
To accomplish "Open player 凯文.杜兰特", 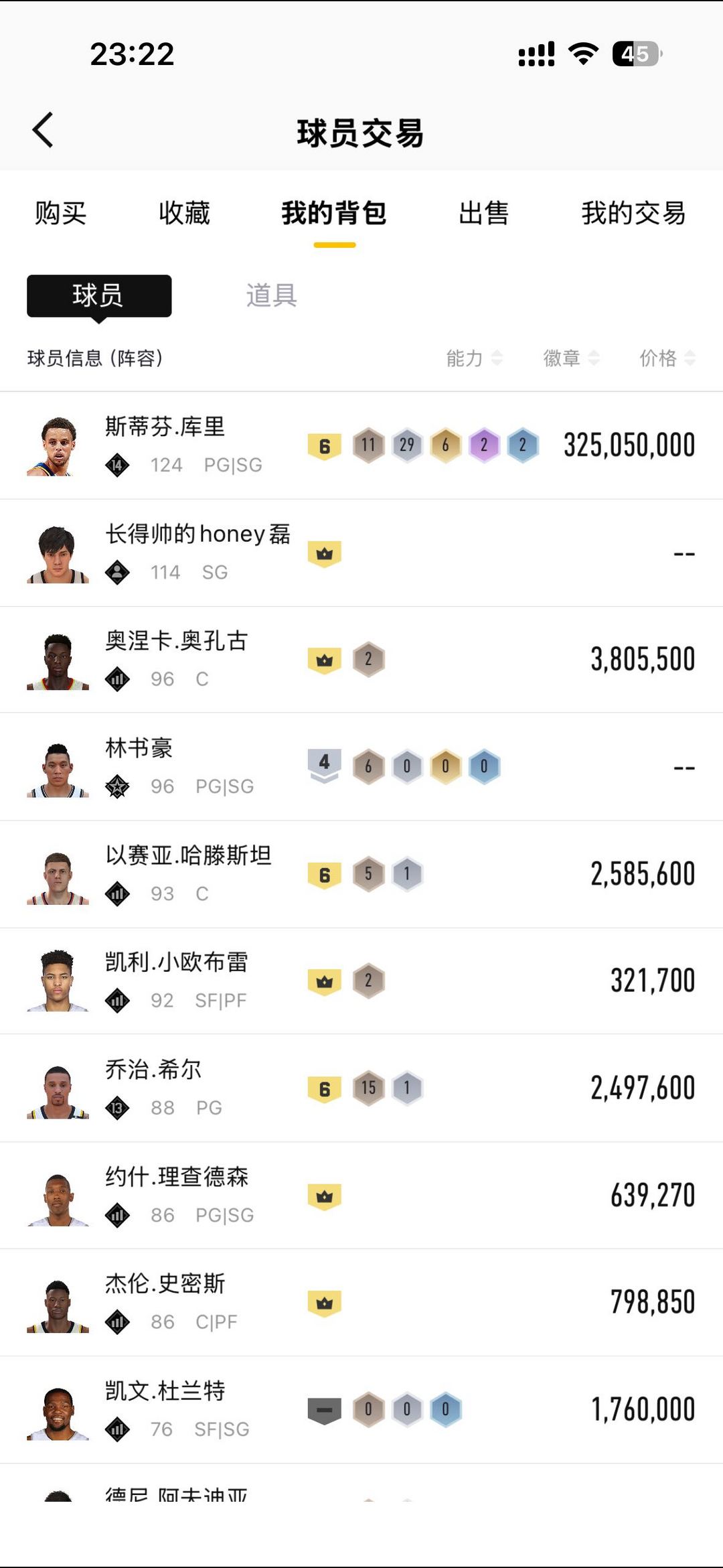I will [x=165, y=1409].
